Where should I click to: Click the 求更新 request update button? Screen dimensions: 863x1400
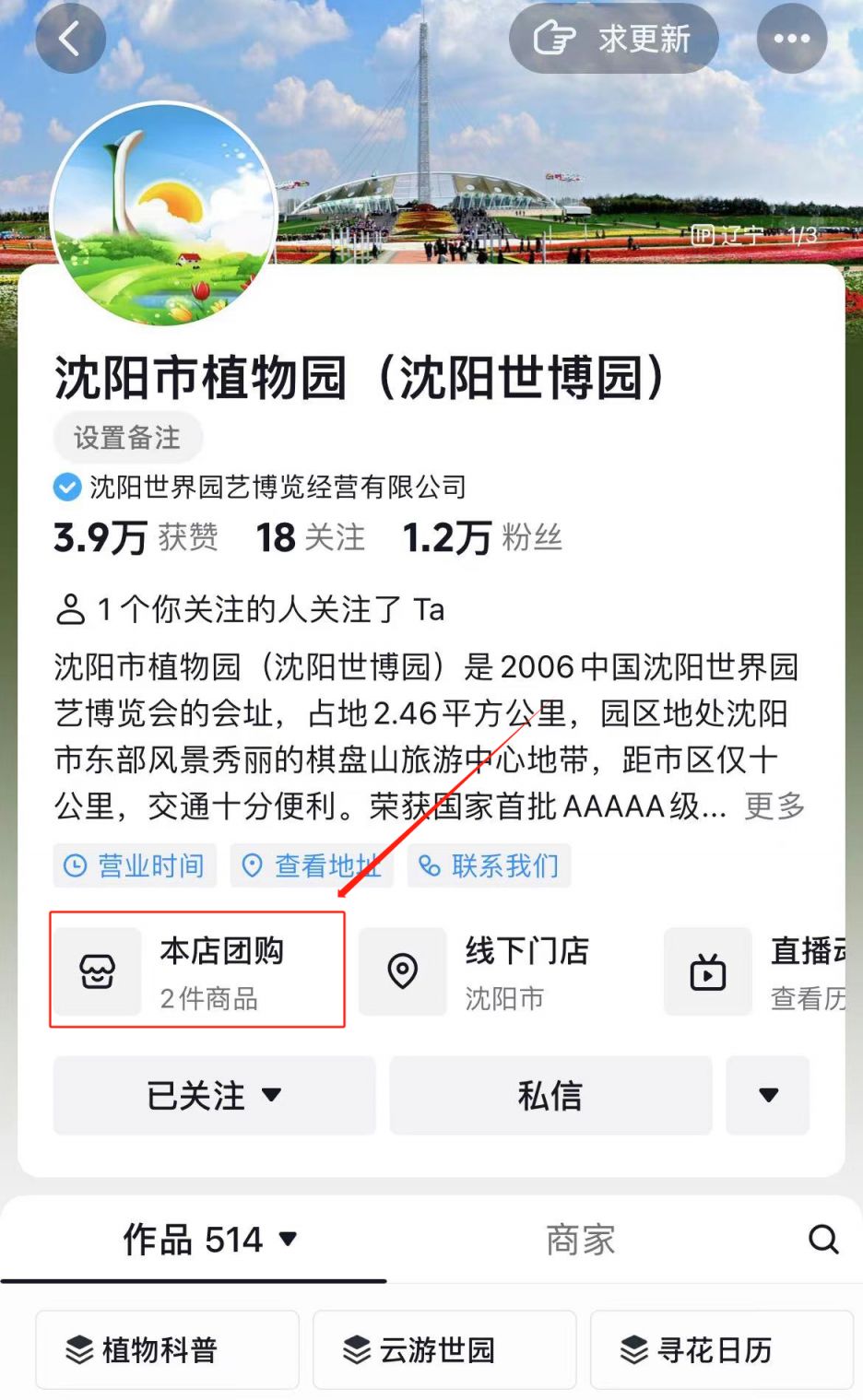613,38
